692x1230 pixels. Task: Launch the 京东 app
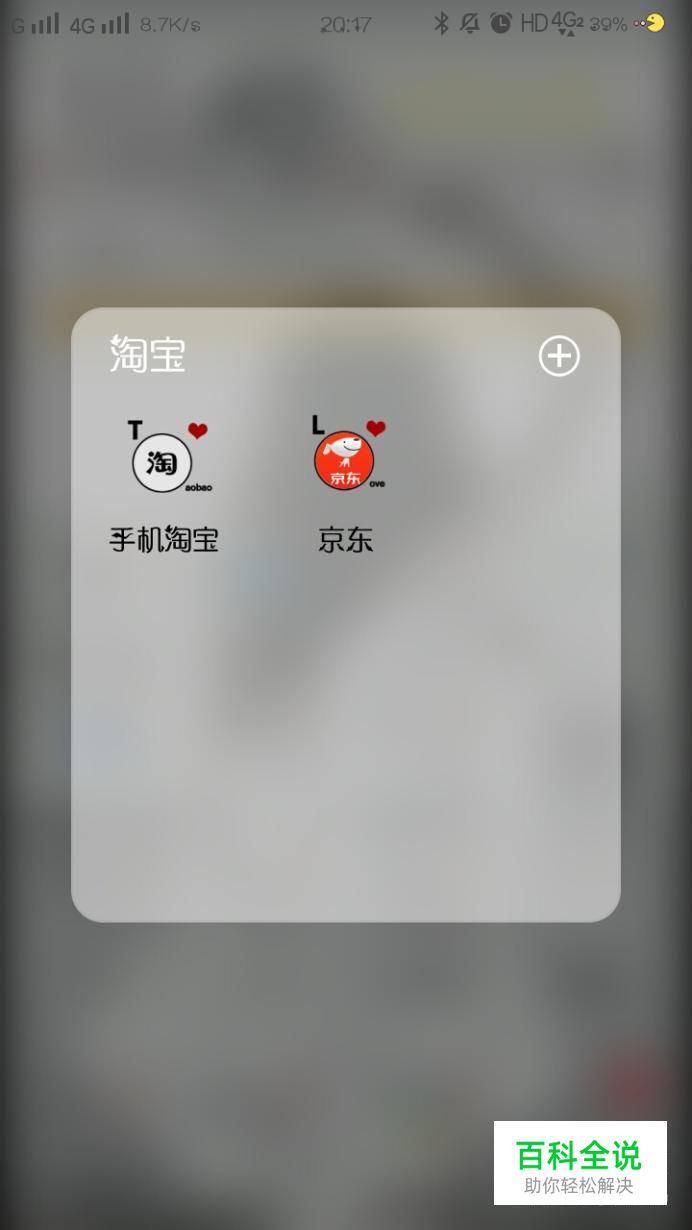[345, 463]
